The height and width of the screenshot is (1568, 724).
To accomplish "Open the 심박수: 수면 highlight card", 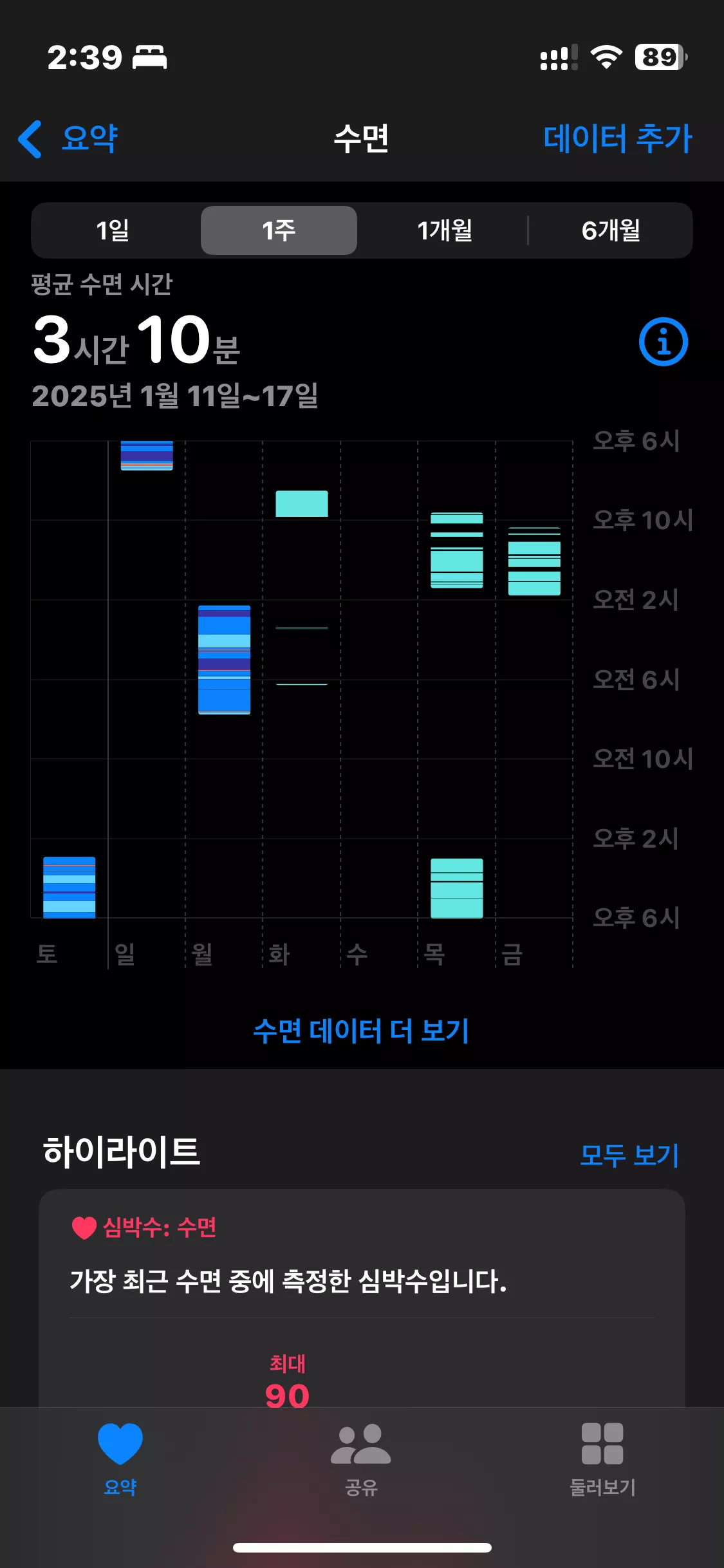I will pos(362,1297).
